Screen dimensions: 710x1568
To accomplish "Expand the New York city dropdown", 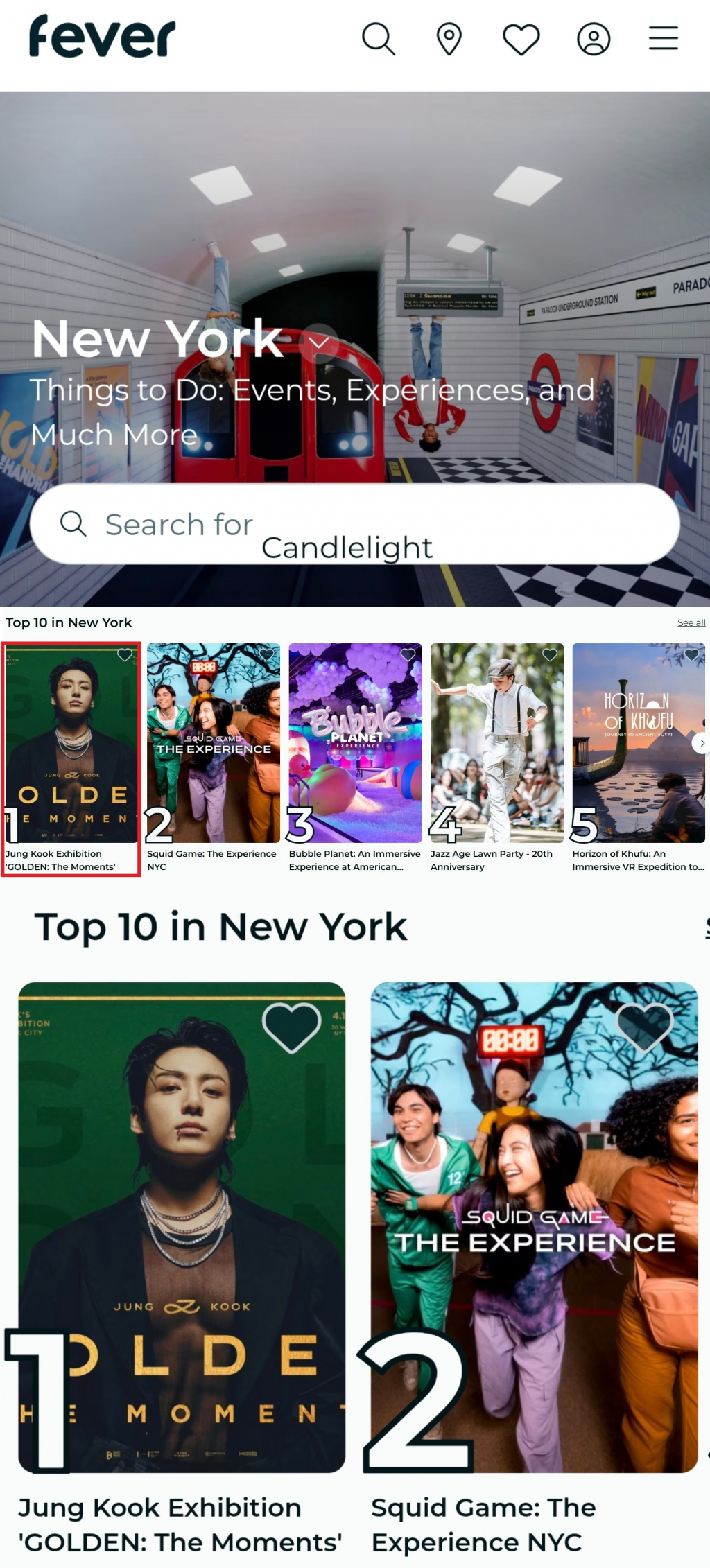I will (x=318, y=342).
